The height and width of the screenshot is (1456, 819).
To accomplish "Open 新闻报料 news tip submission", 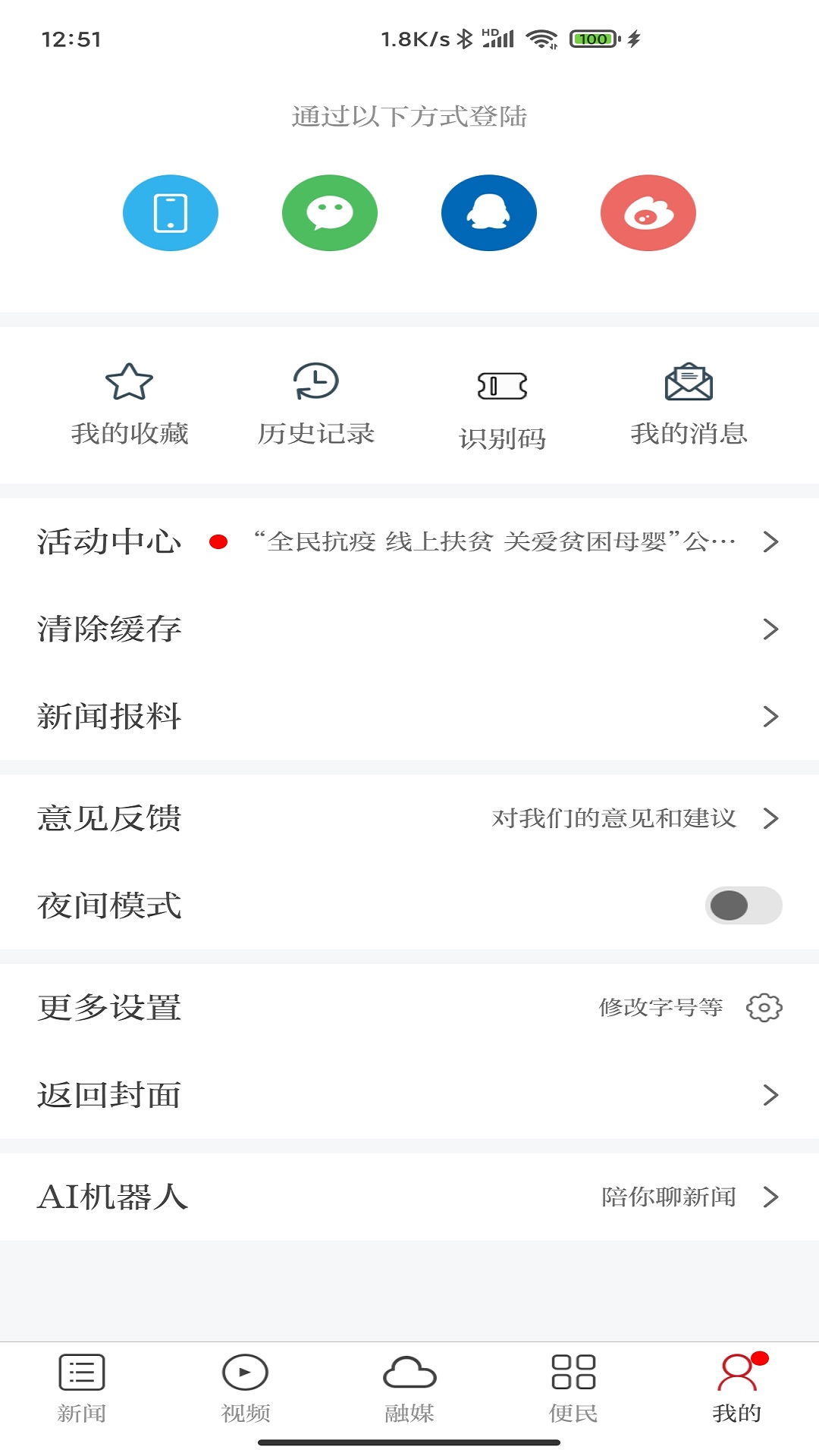I will 409,715.
